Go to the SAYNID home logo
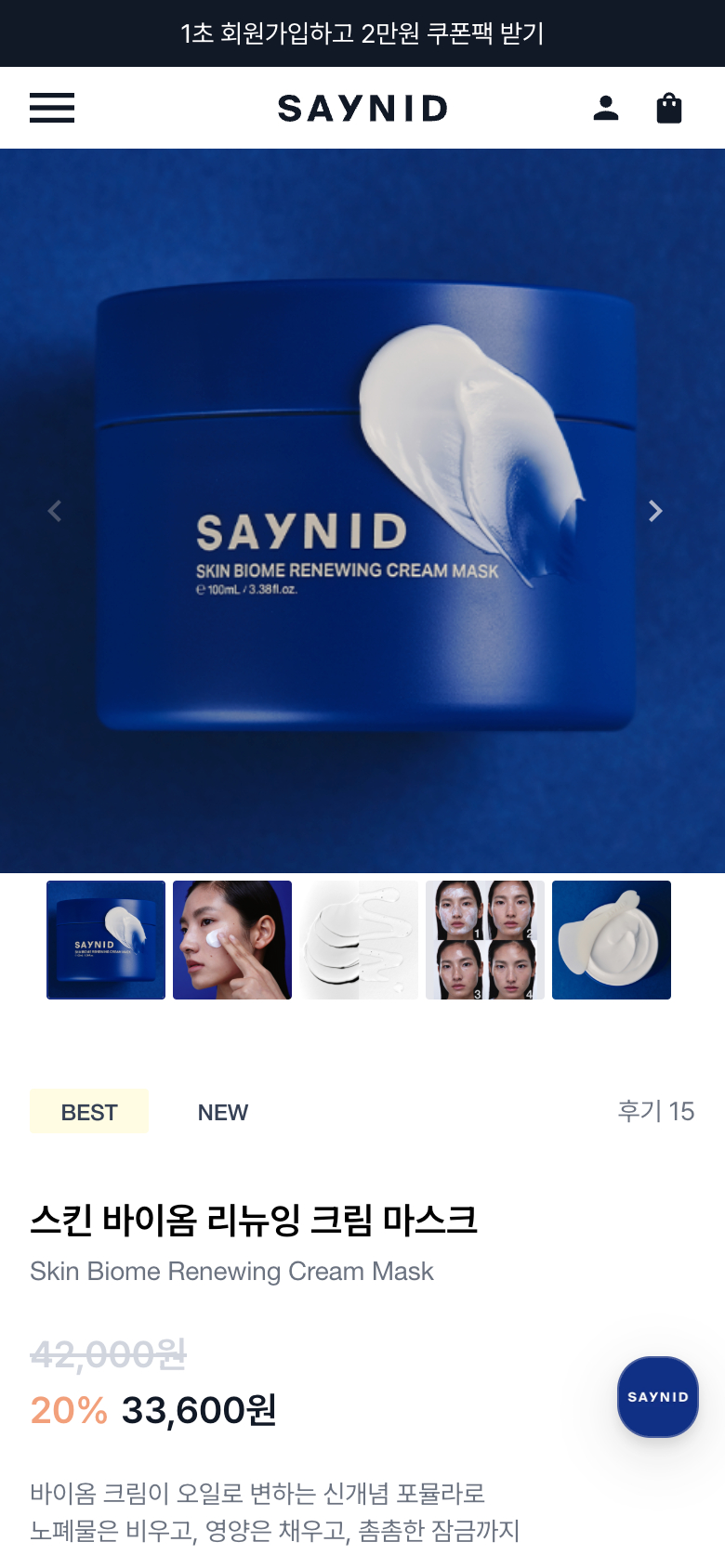Viewport: 725px width, 1568px height. 362,109
